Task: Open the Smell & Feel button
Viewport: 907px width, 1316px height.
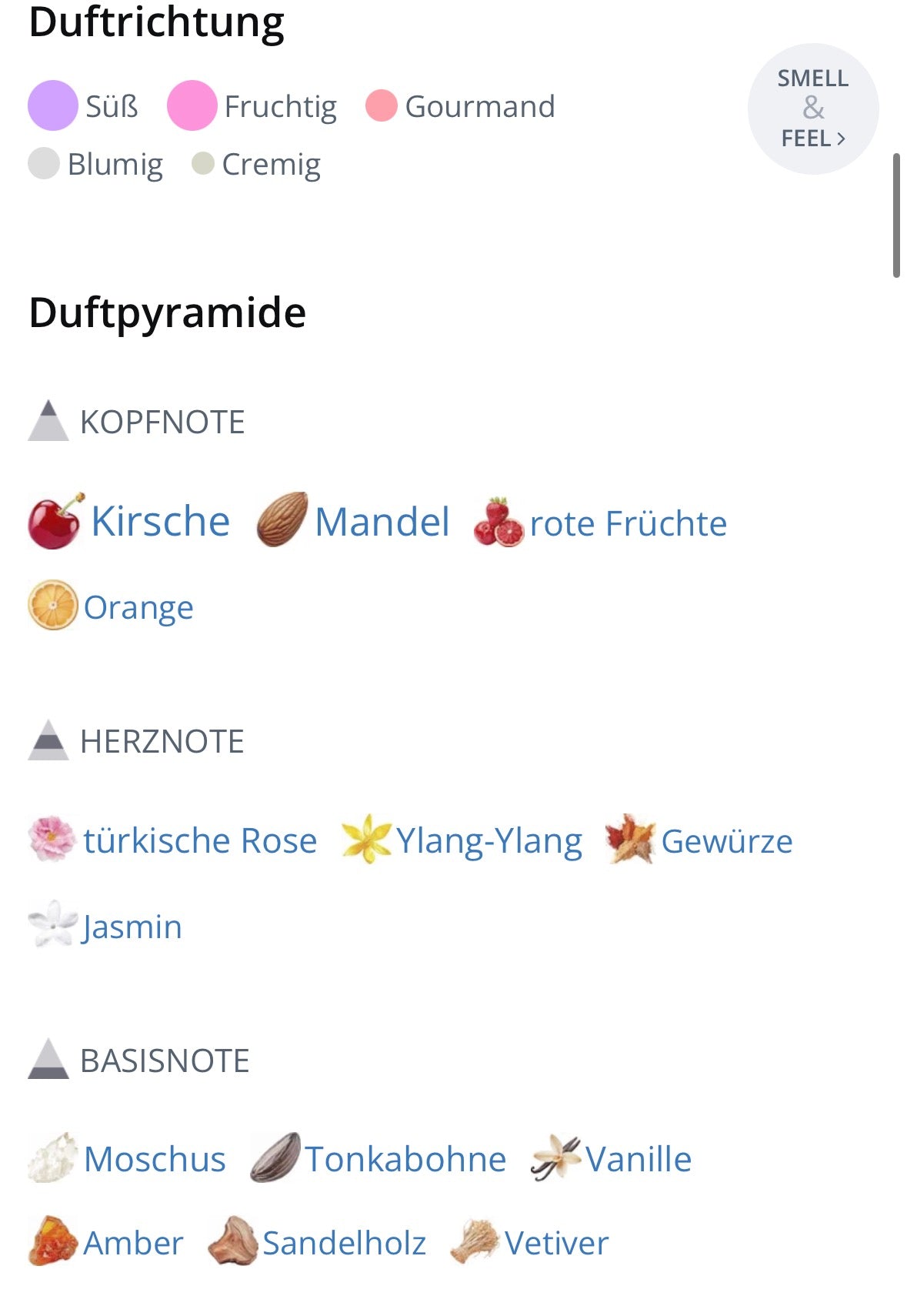Action: coord(812,109)
